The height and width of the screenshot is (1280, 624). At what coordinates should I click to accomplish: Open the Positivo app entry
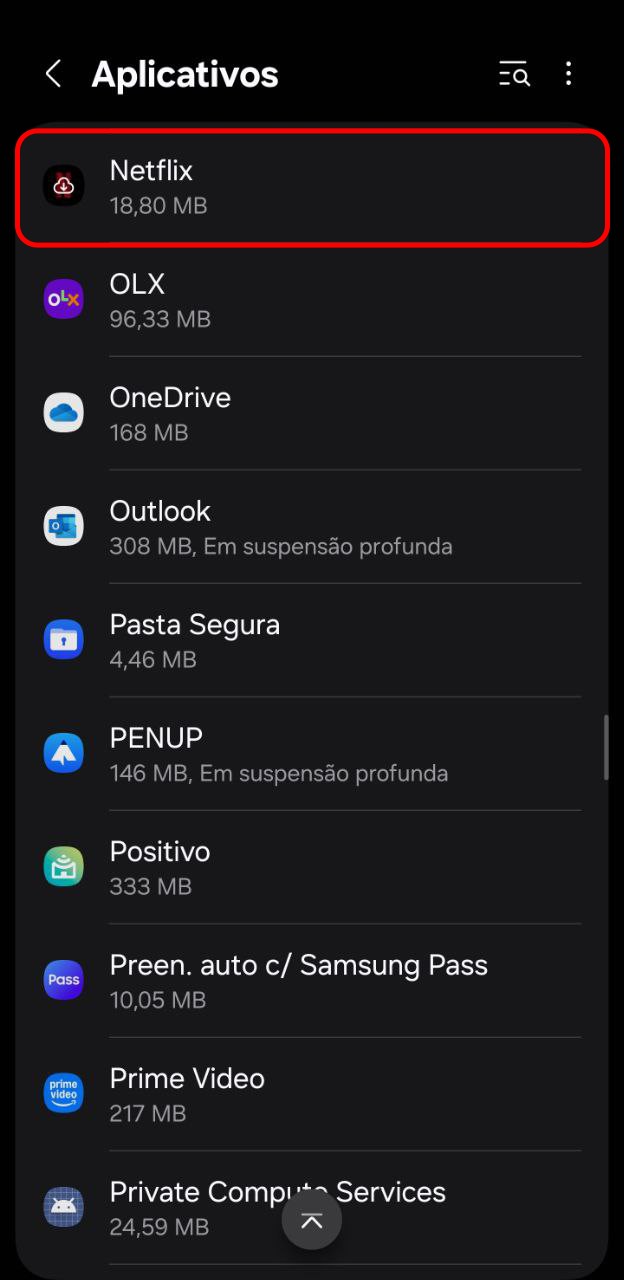(x=312, y=867)
